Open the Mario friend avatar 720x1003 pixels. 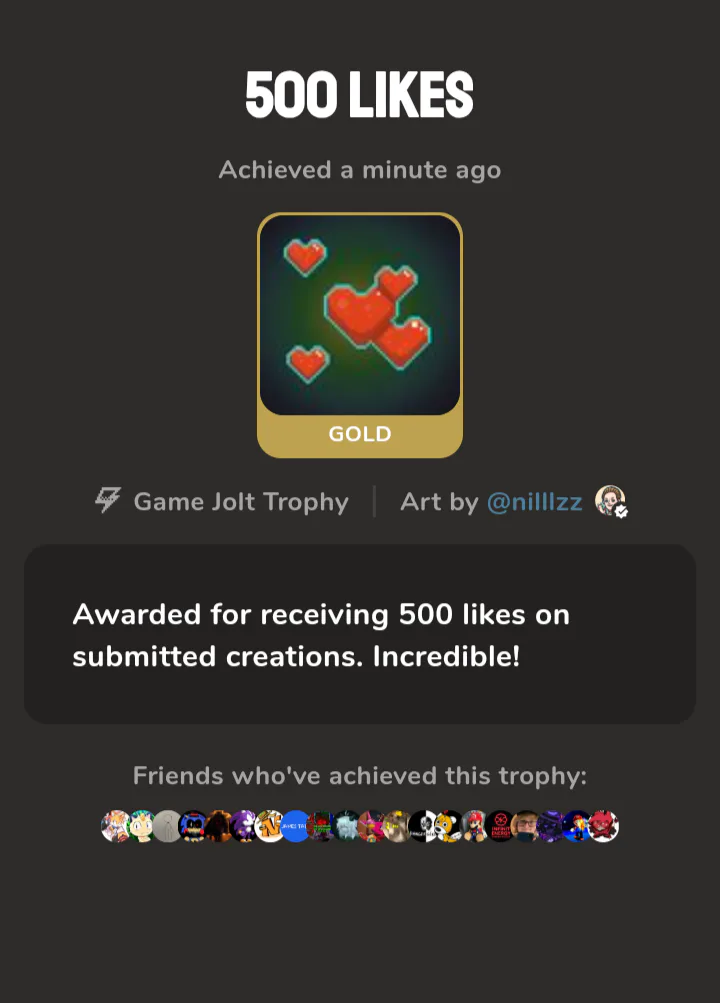474,826
